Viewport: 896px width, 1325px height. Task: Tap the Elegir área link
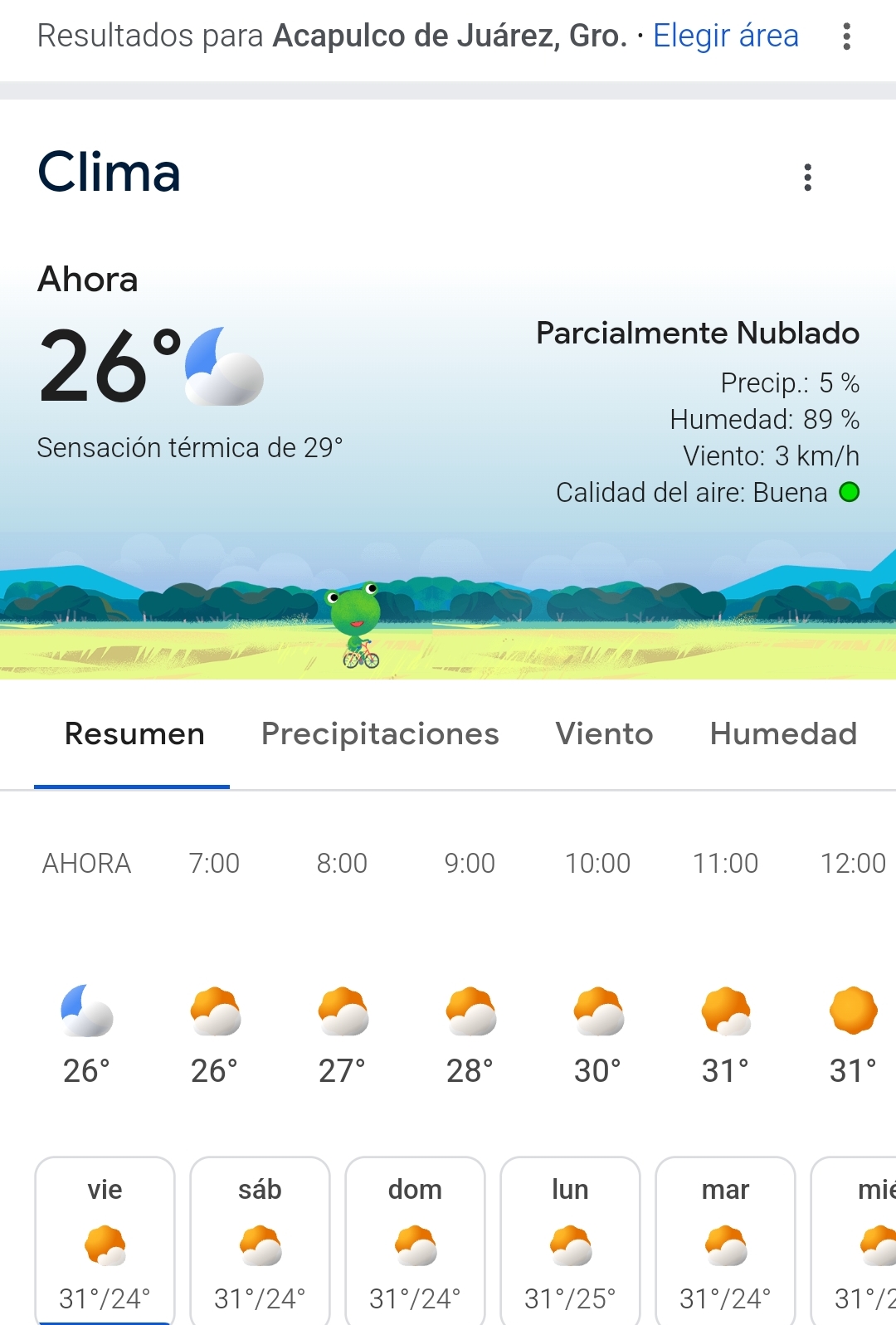click(725, 36)
